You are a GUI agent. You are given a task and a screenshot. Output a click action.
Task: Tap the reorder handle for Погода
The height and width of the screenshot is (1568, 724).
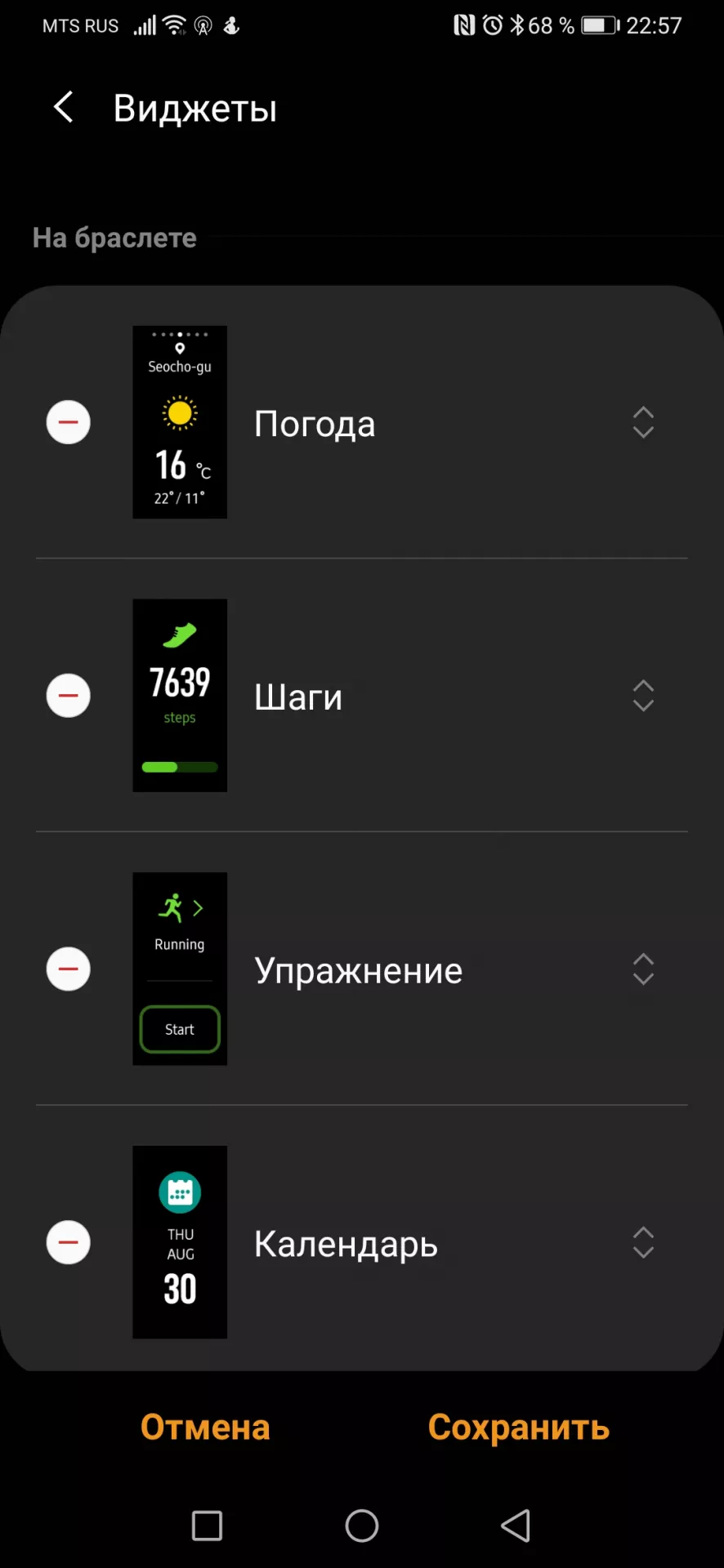(643, 422)
